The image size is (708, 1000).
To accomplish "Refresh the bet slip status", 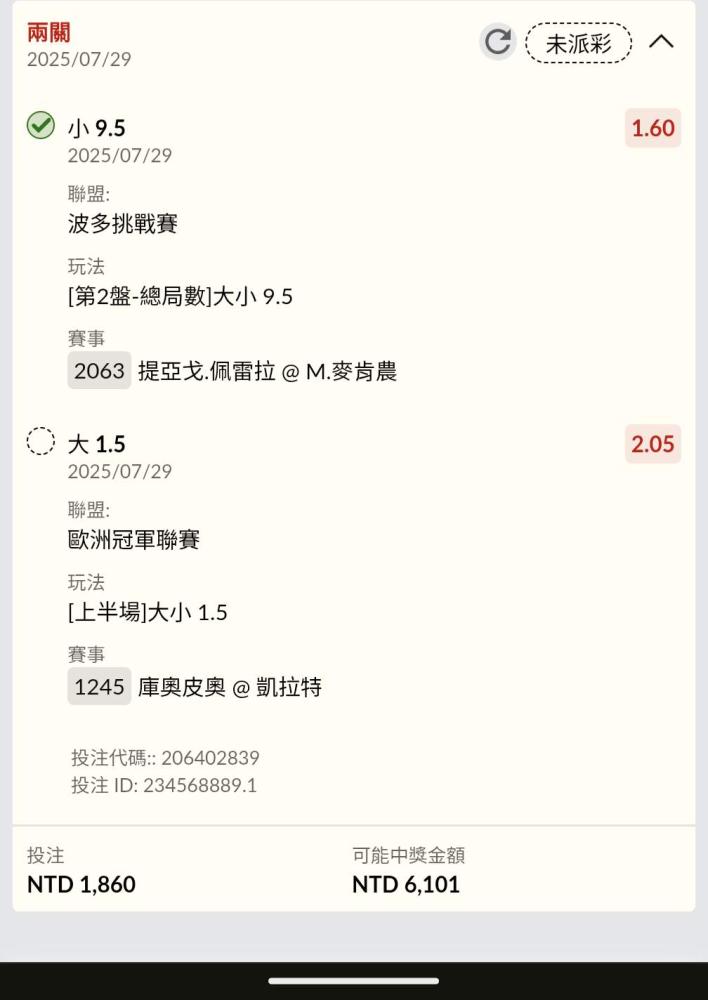I will 498,42.
